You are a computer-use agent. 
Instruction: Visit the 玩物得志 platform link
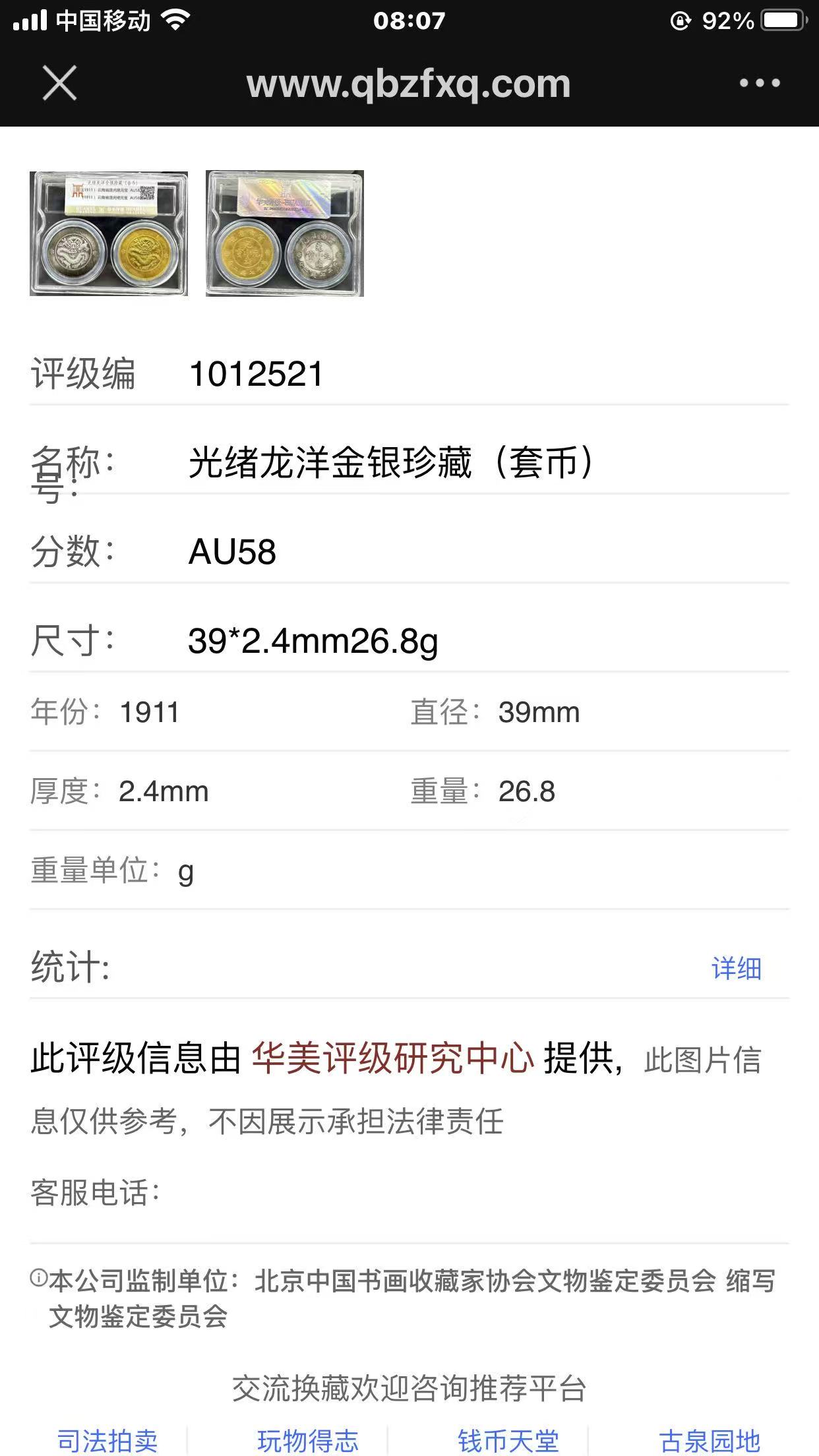tap(308, 1441)
